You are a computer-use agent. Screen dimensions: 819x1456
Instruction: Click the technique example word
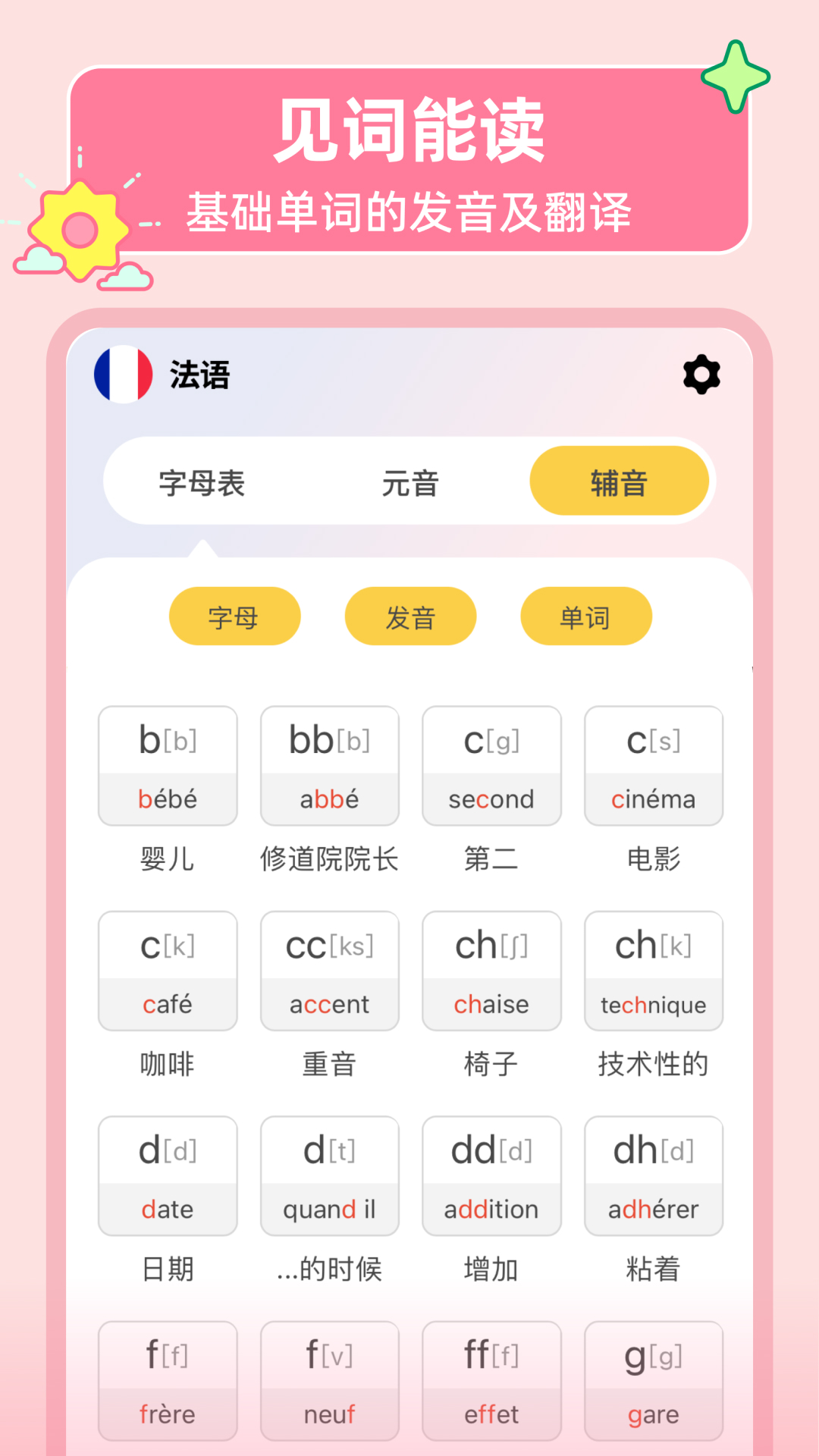tap(653, 1004)
